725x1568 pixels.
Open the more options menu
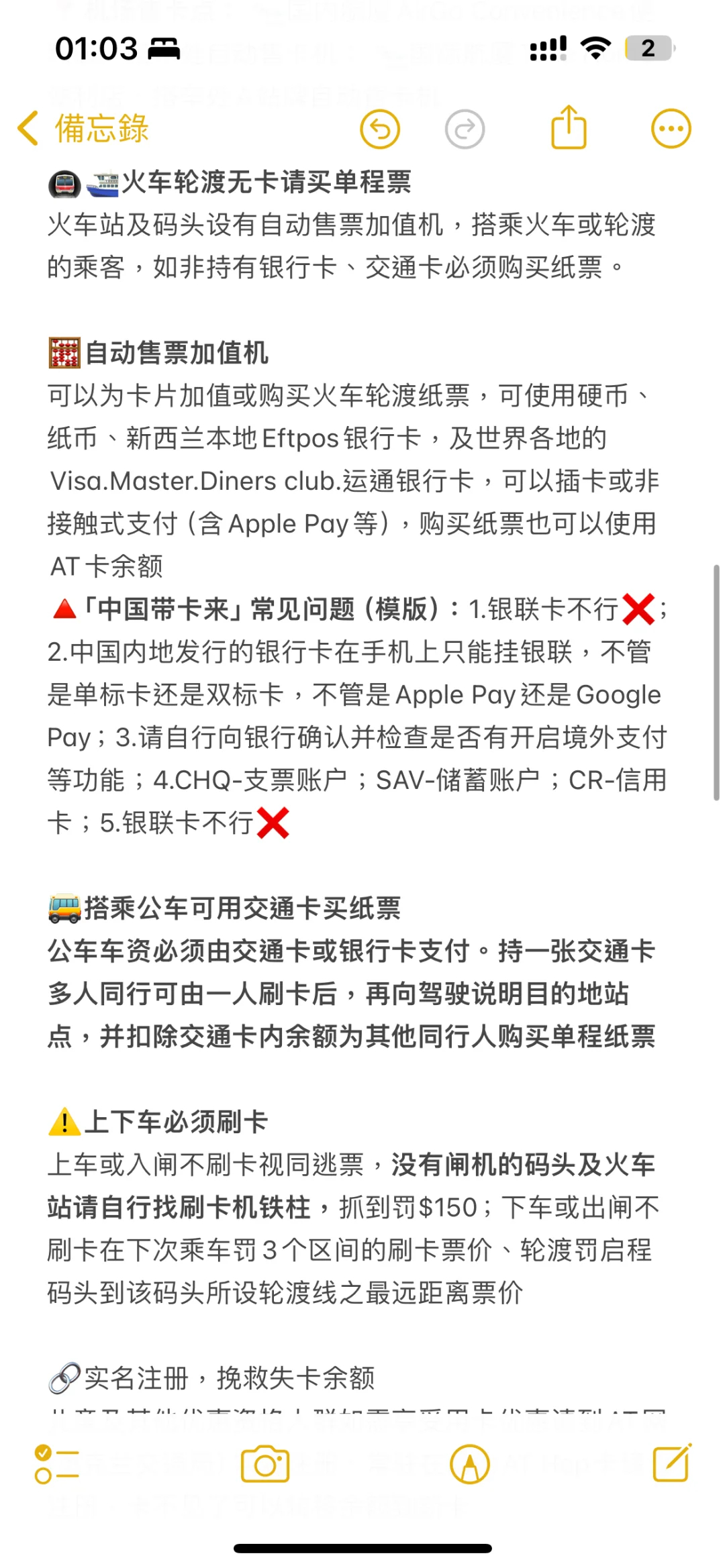pyautogui.click(x=671, y=128)
